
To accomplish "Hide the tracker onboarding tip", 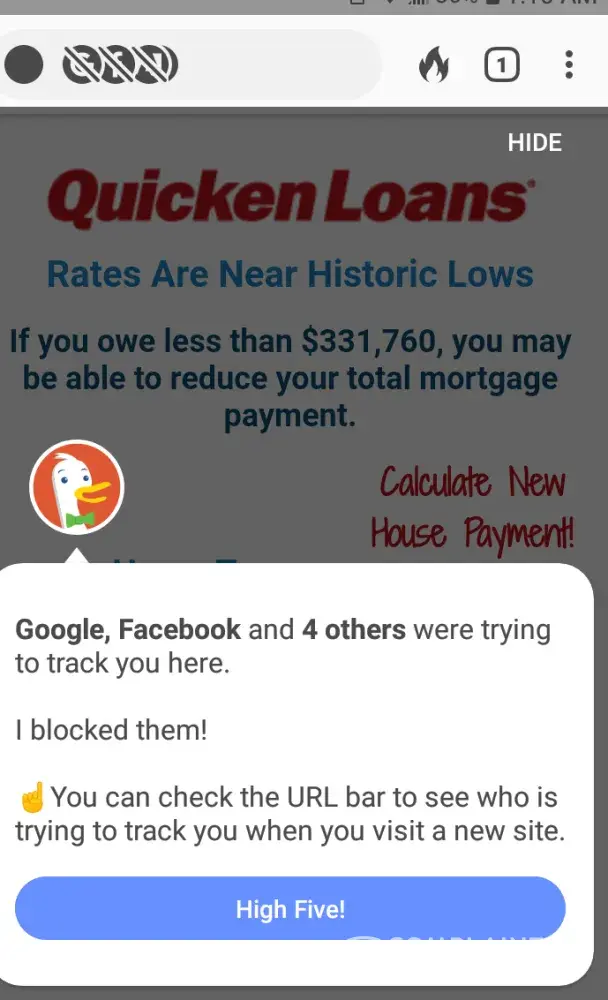I will (x=534, y=143).
